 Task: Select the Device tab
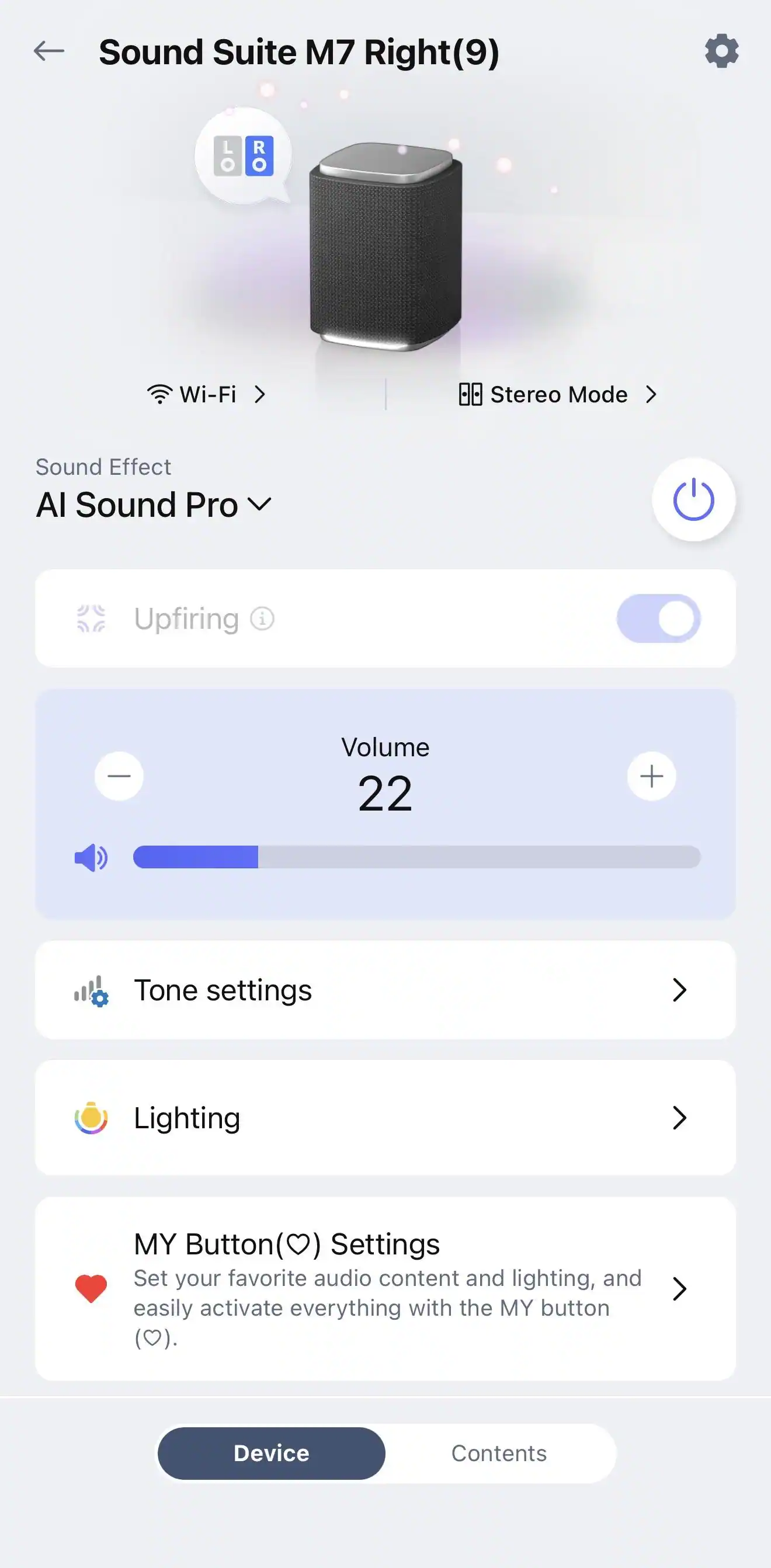pos(272,1453)
